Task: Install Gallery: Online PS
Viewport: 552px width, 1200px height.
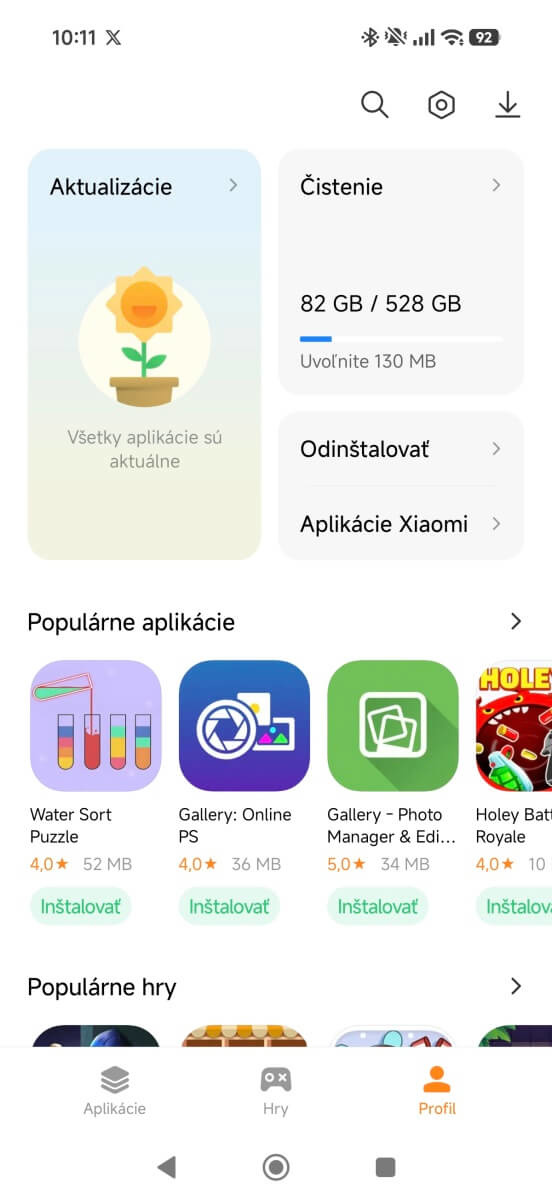Action: click(x=229, y=907)
